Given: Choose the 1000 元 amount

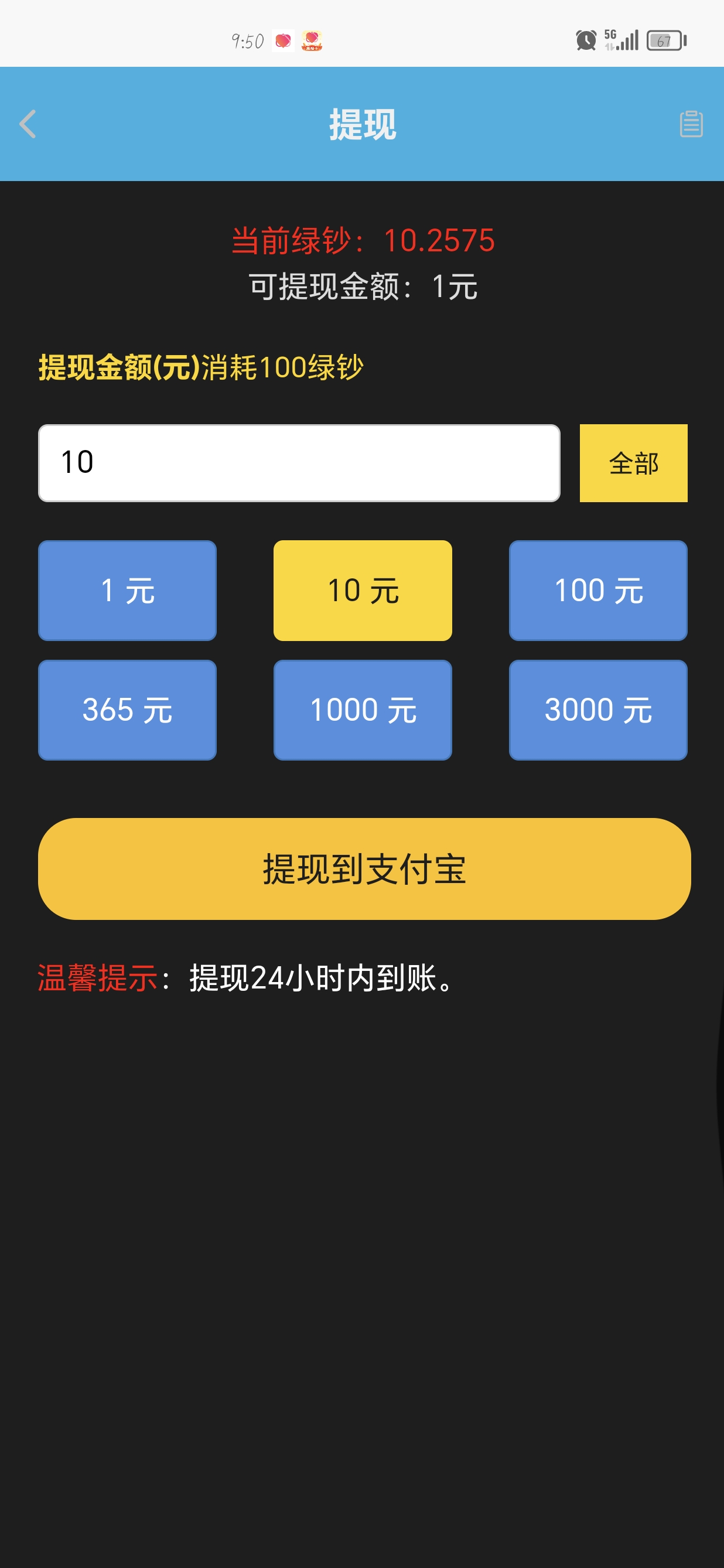Looking at the screenshot, I should click(x=363, y=710).
